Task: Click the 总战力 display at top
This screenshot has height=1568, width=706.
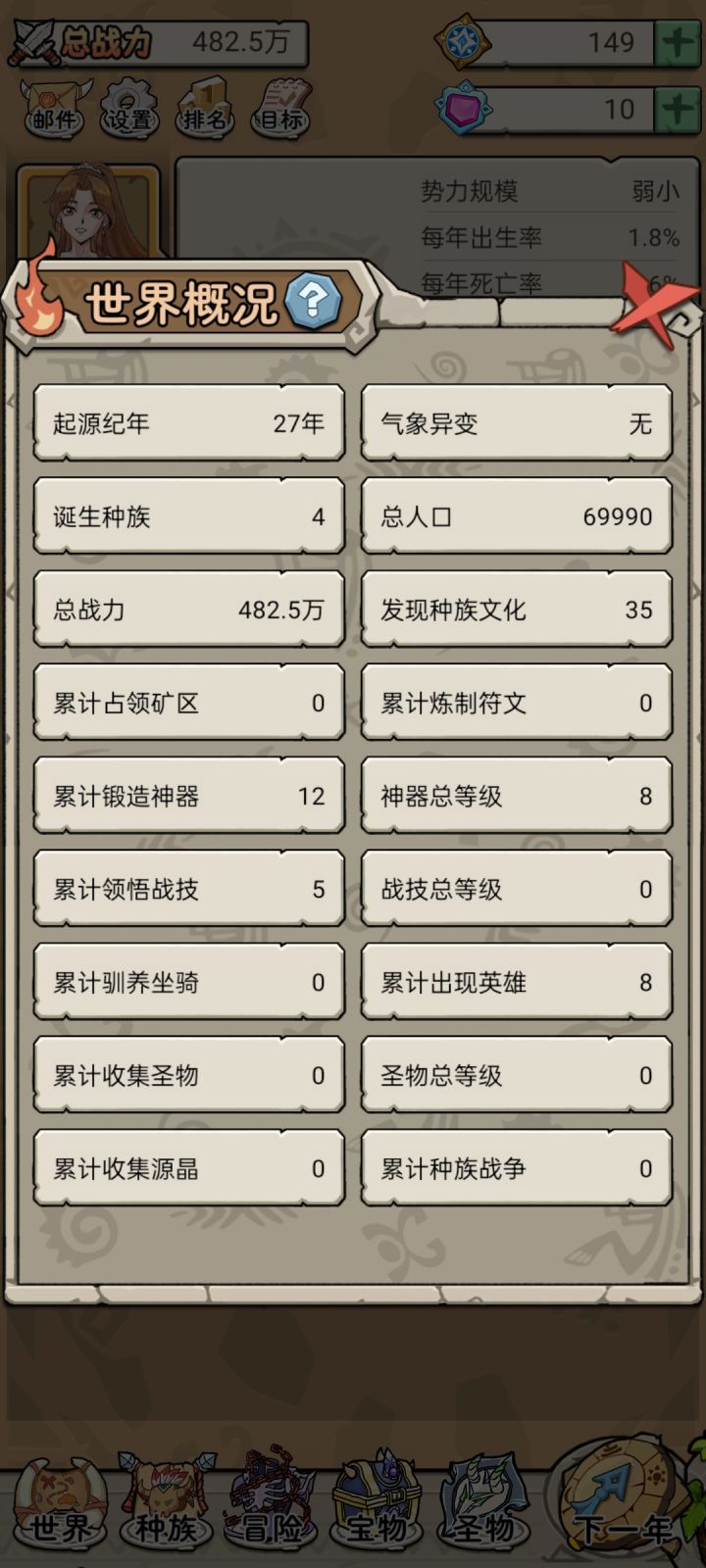Action: 162,43
